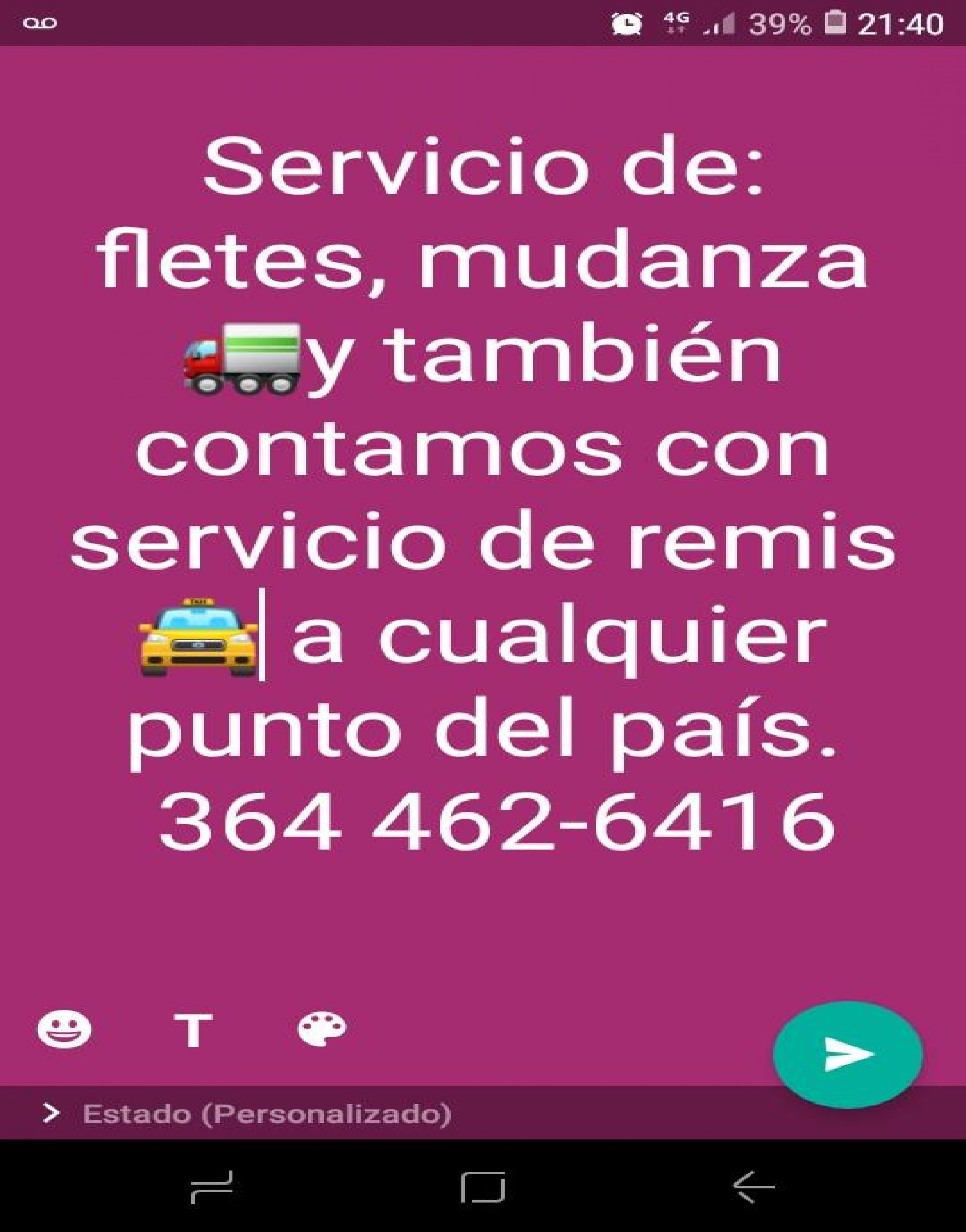Open the recent apps view

coord(212,1186)
